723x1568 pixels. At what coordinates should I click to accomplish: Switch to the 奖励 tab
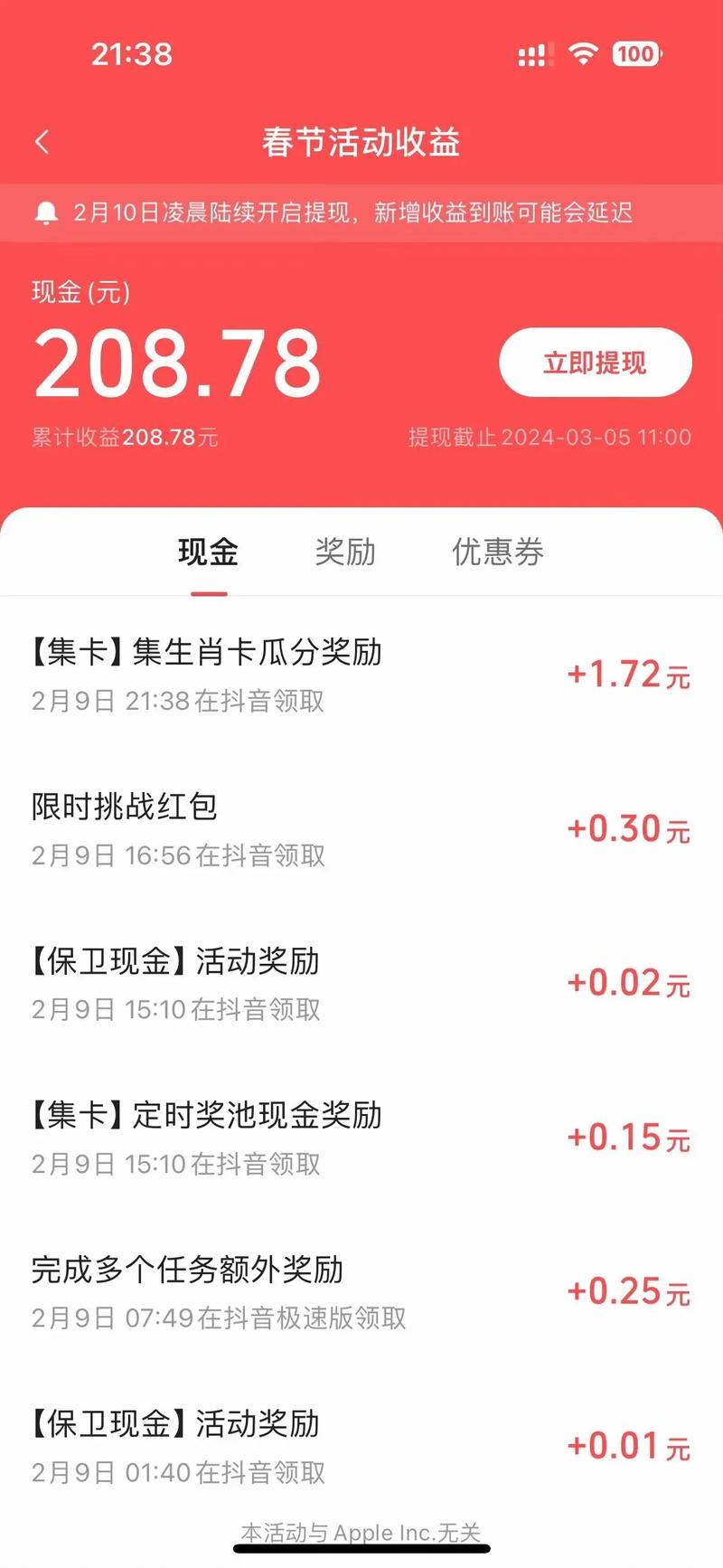pyautogui.click(x=345, y=552)
